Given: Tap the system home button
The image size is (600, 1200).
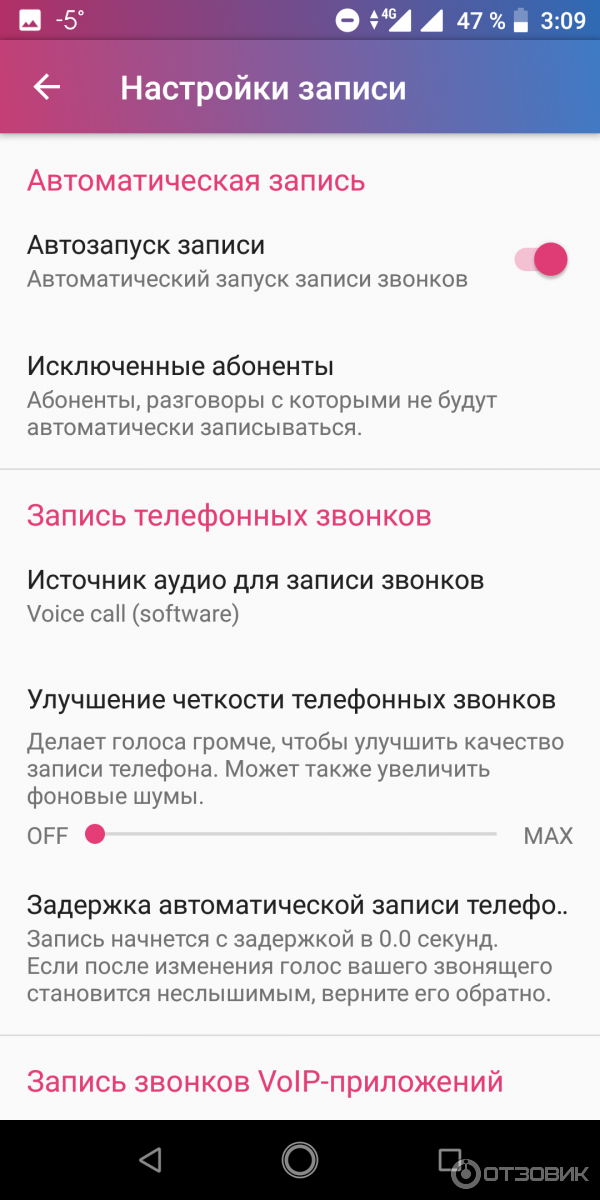Looking at the screenshot, I should click(299, 1160).
